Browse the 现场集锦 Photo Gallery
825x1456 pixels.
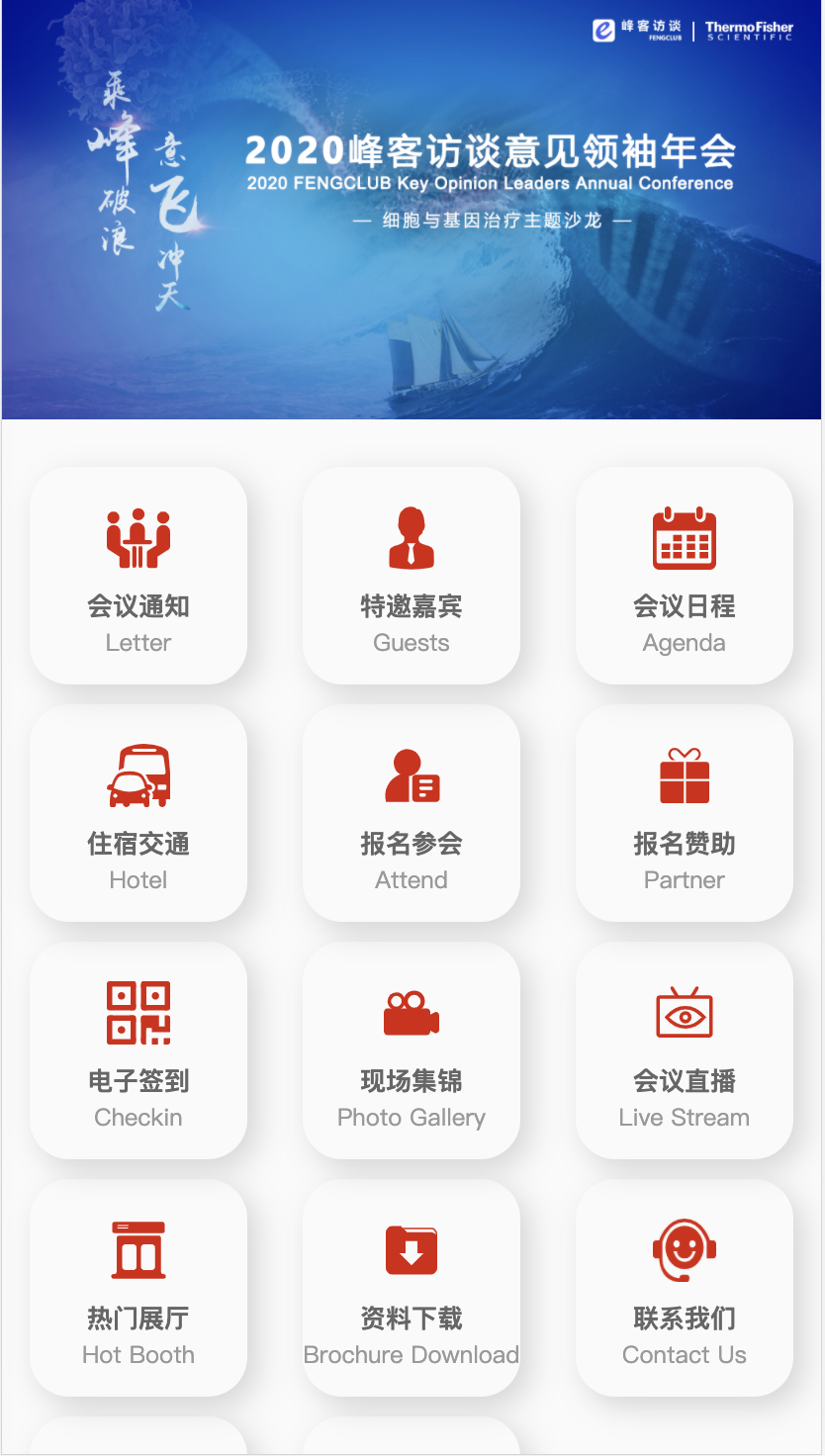click(412, 1050)
